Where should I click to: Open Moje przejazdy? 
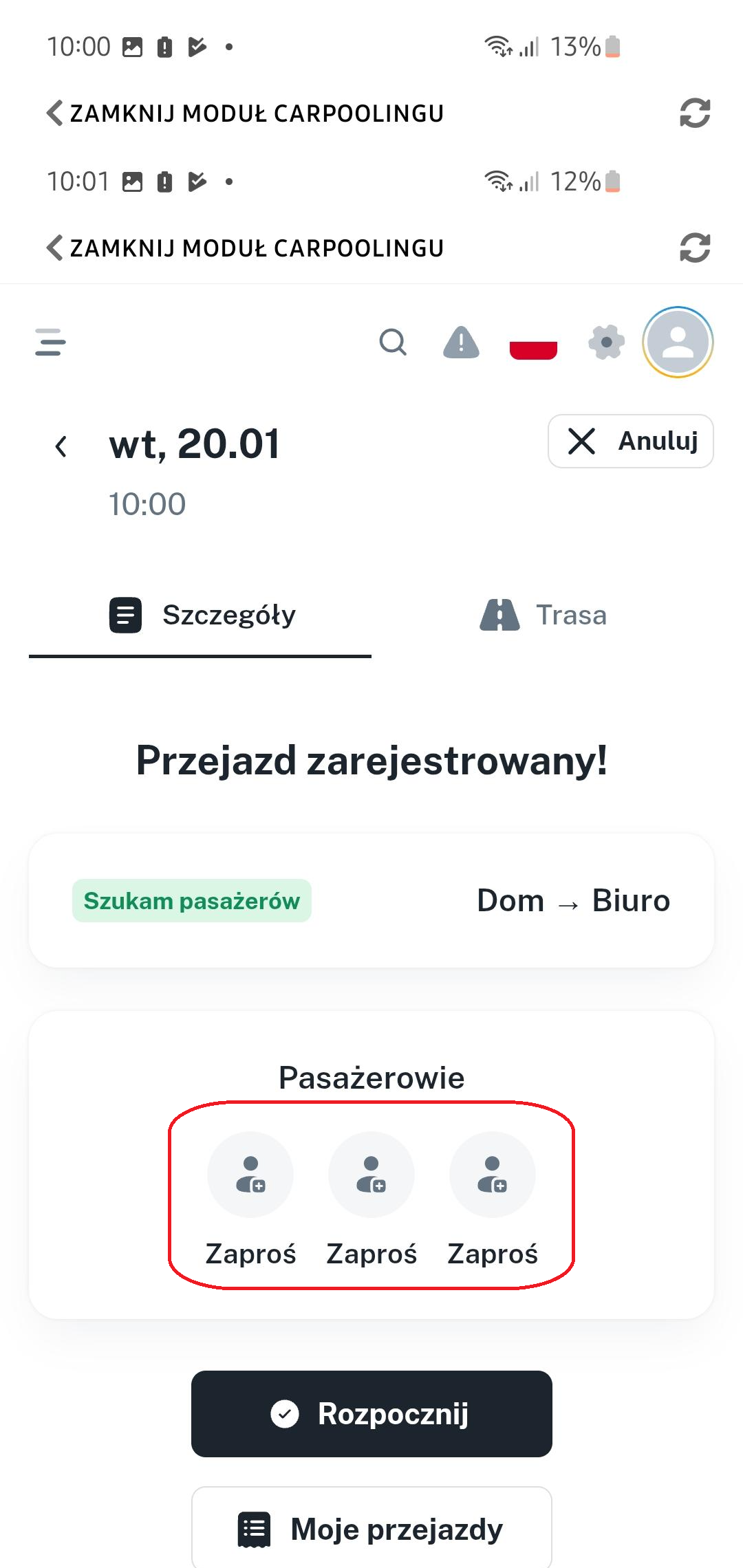(x=371, y=1529)
